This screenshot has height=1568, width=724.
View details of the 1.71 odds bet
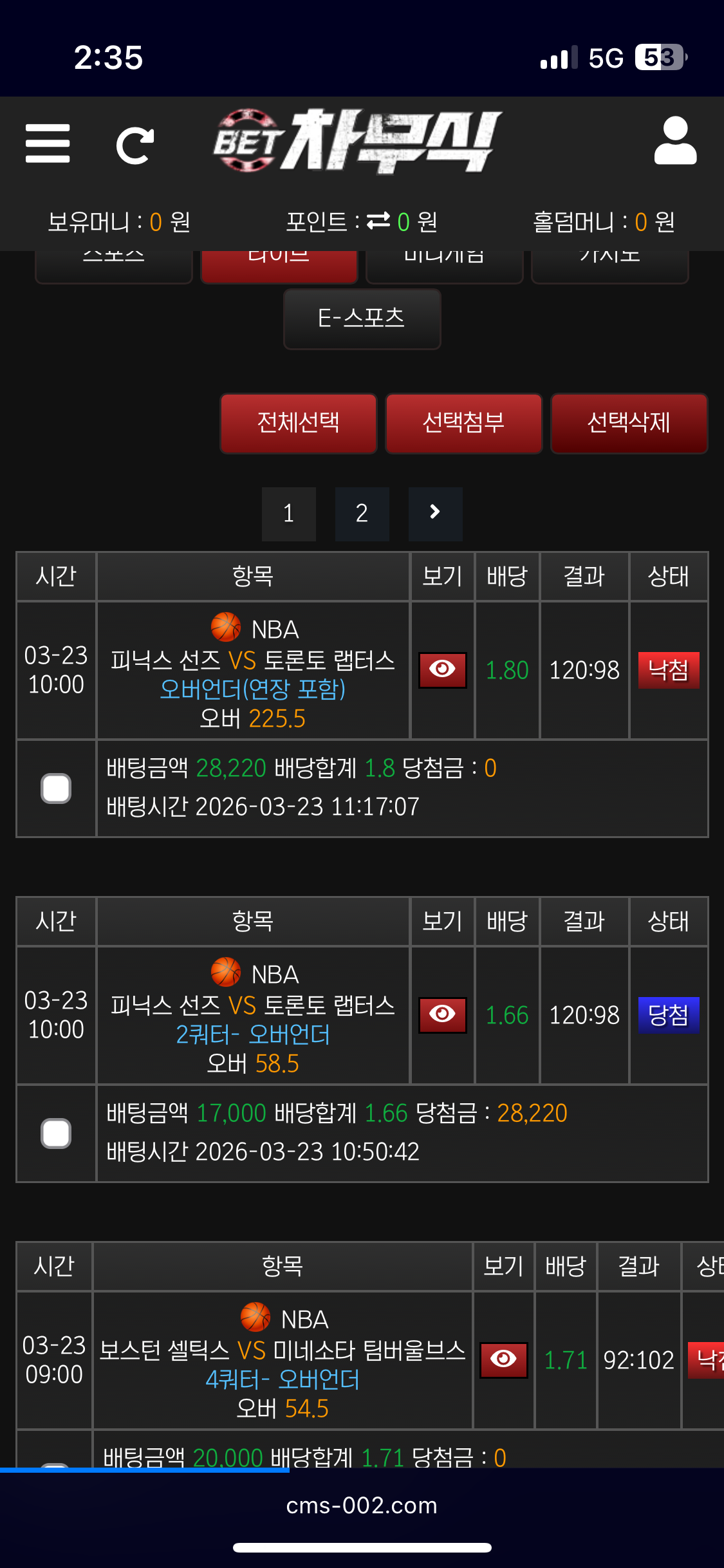click(503, 1360)
